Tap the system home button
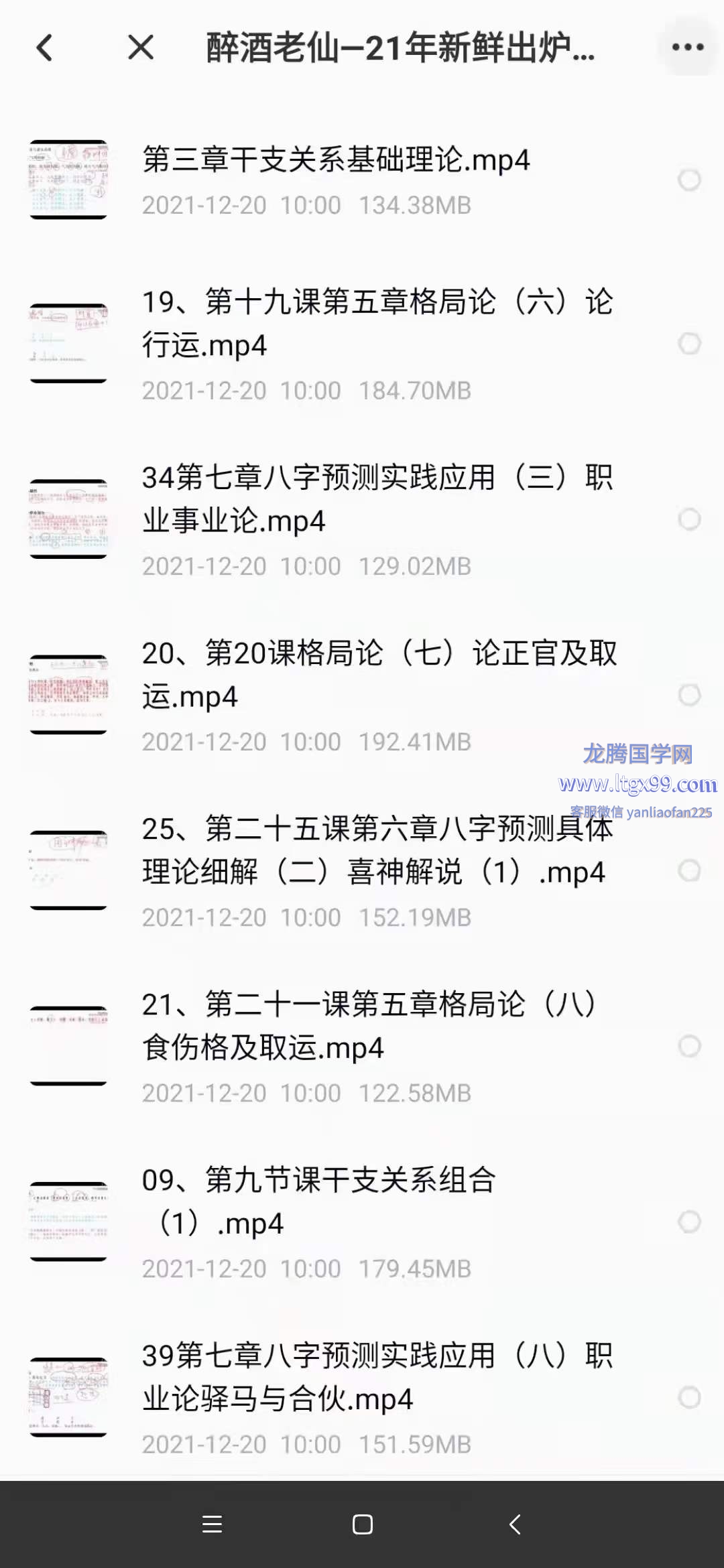 (x=362, y=1524)
